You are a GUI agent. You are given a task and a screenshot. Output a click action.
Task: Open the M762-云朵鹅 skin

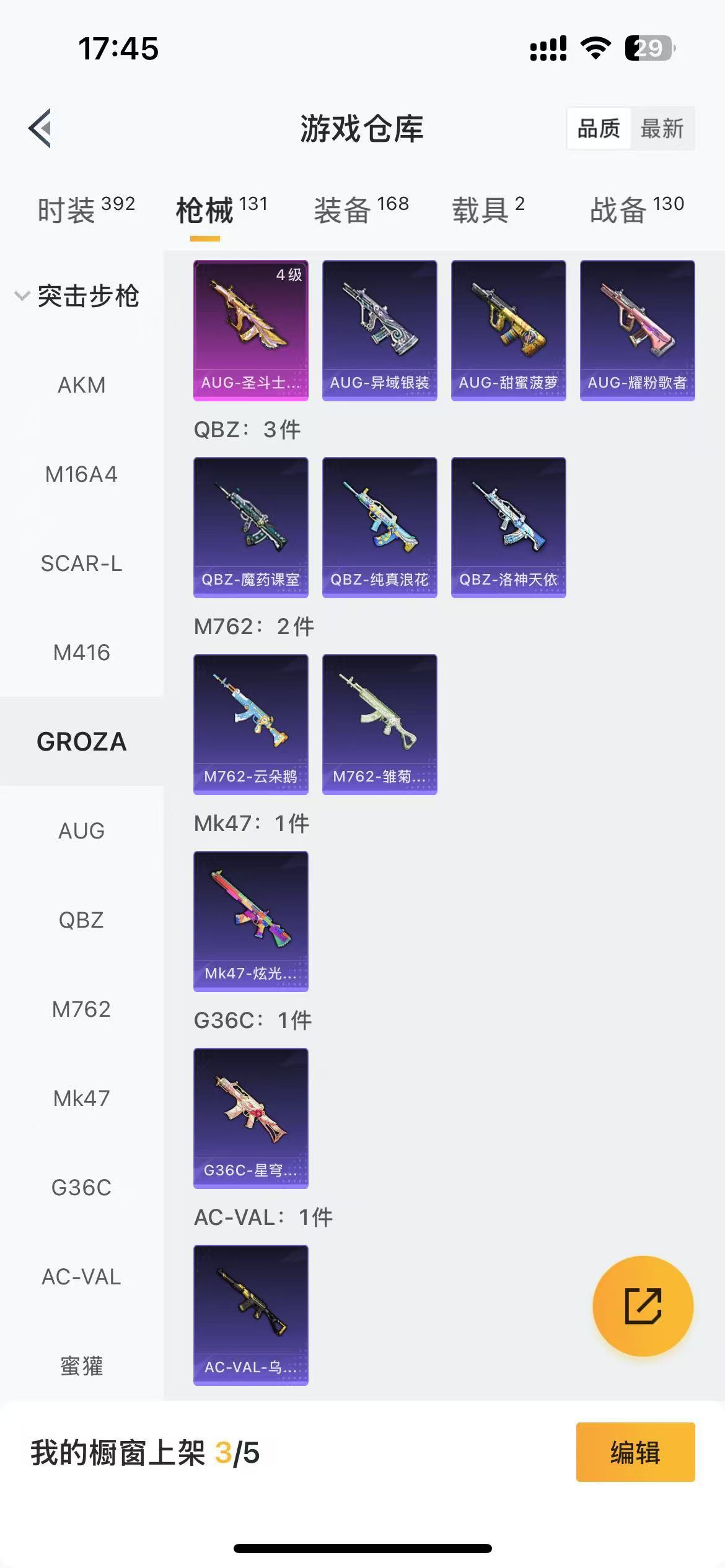(251, 724)
